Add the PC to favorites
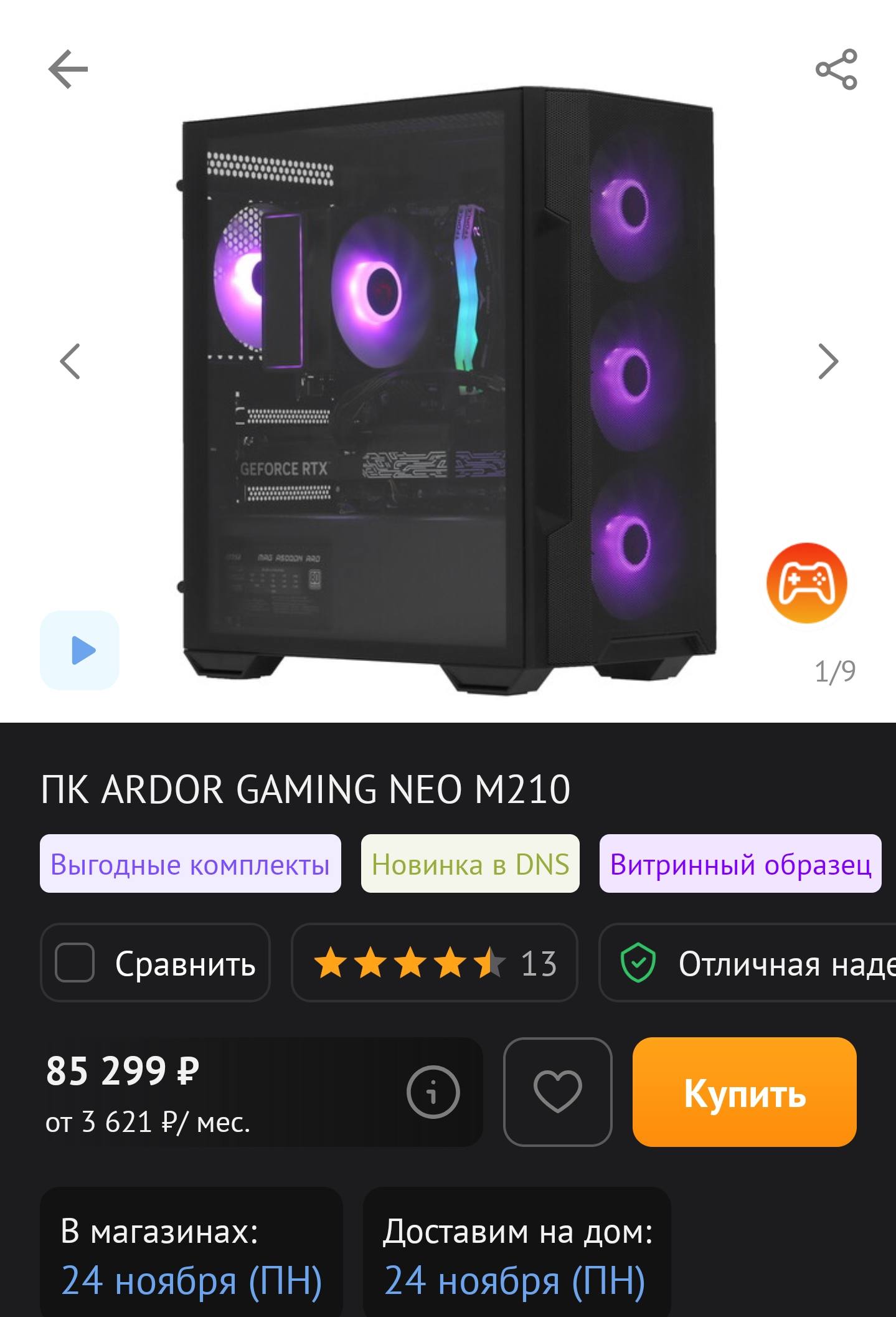The width and height of the screenshot is (896, 1317). (557, 1091)
